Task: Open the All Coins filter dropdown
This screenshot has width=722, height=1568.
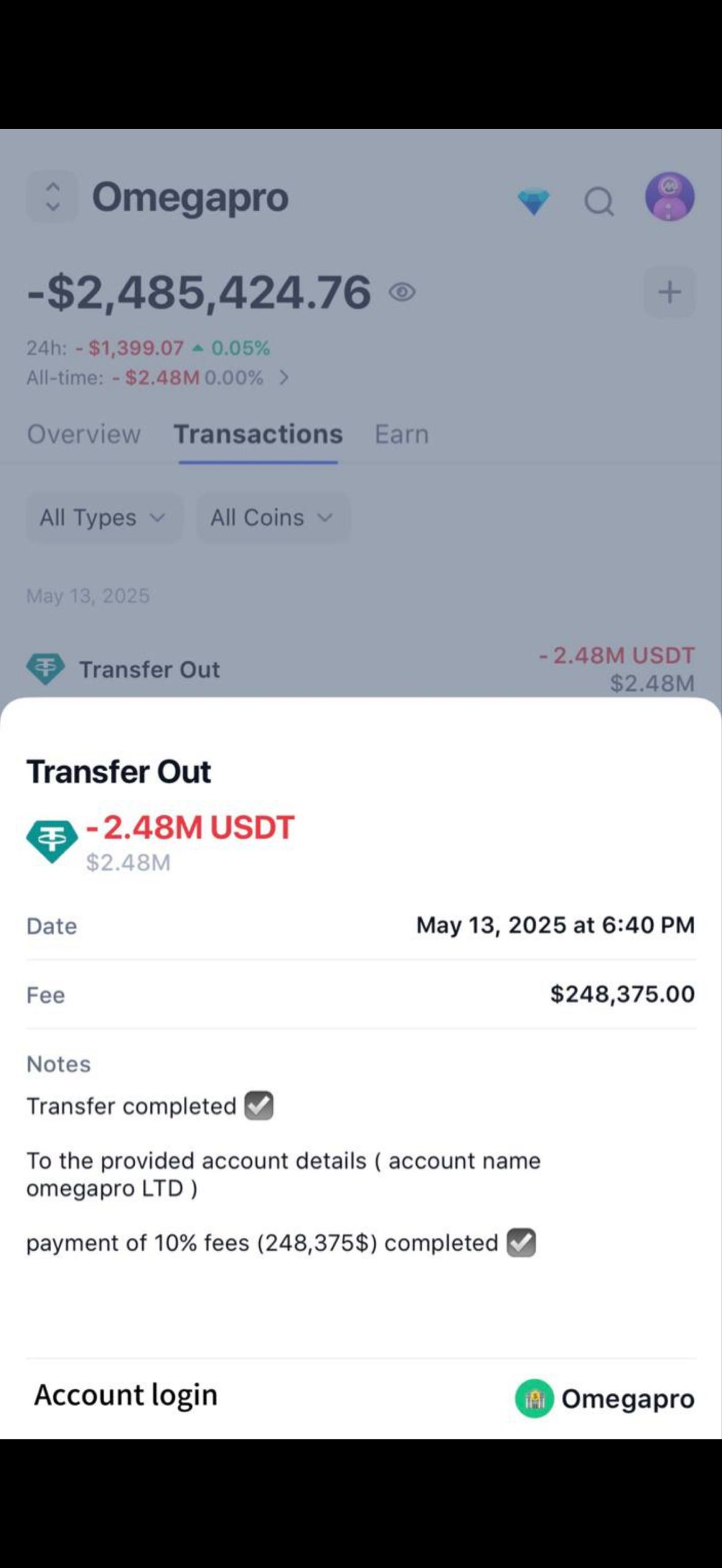Action: 273,518
